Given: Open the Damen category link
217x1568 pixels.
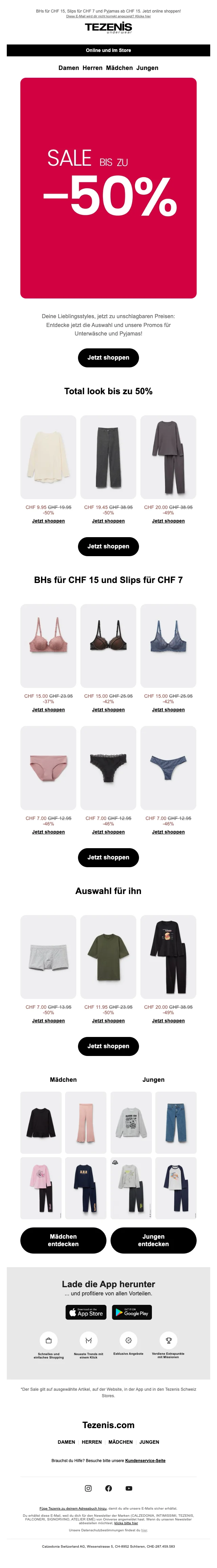Looking at the screenshot, I should tap(69, 68).
